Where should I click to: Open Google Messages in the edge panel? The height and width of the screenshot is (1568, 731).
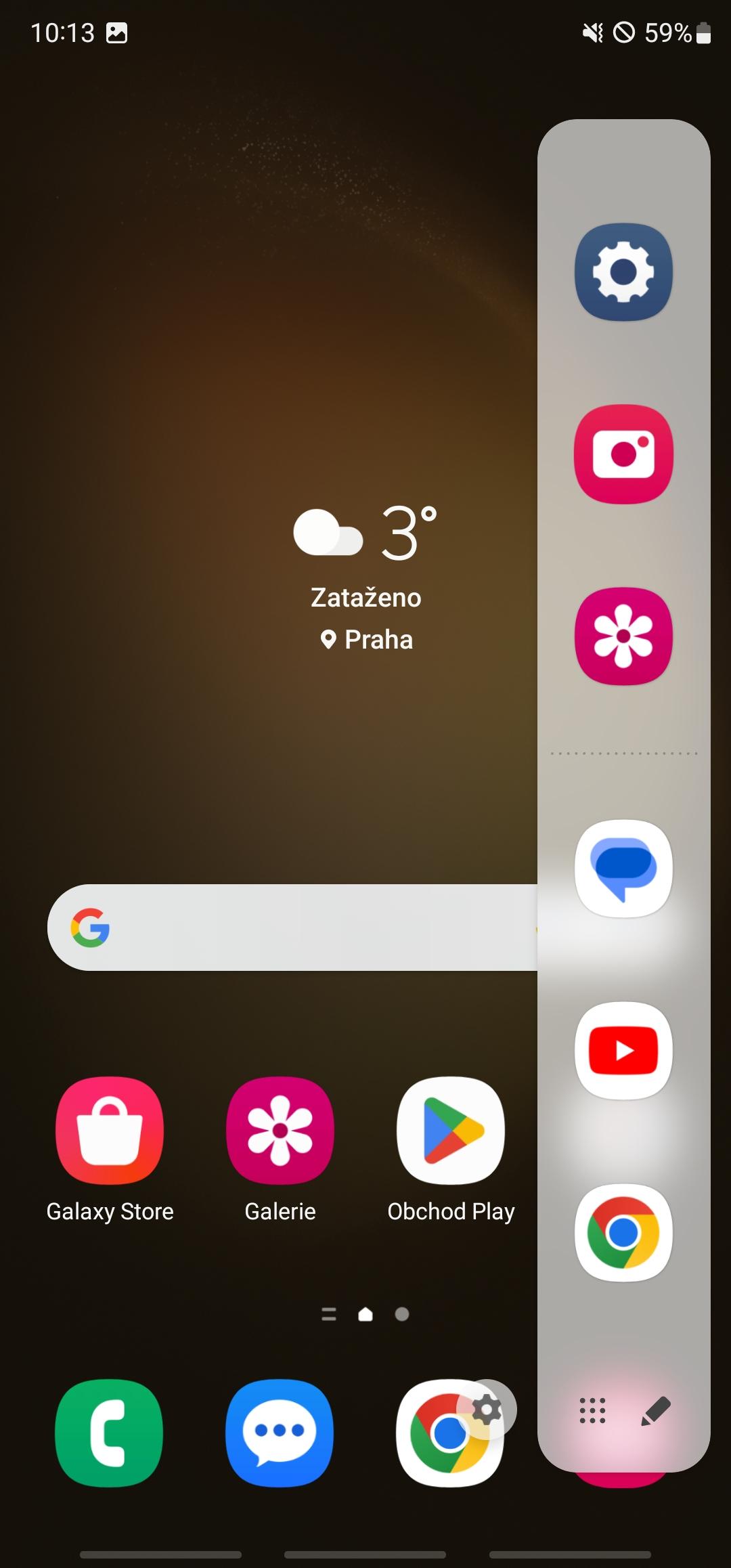coord(623,869)
